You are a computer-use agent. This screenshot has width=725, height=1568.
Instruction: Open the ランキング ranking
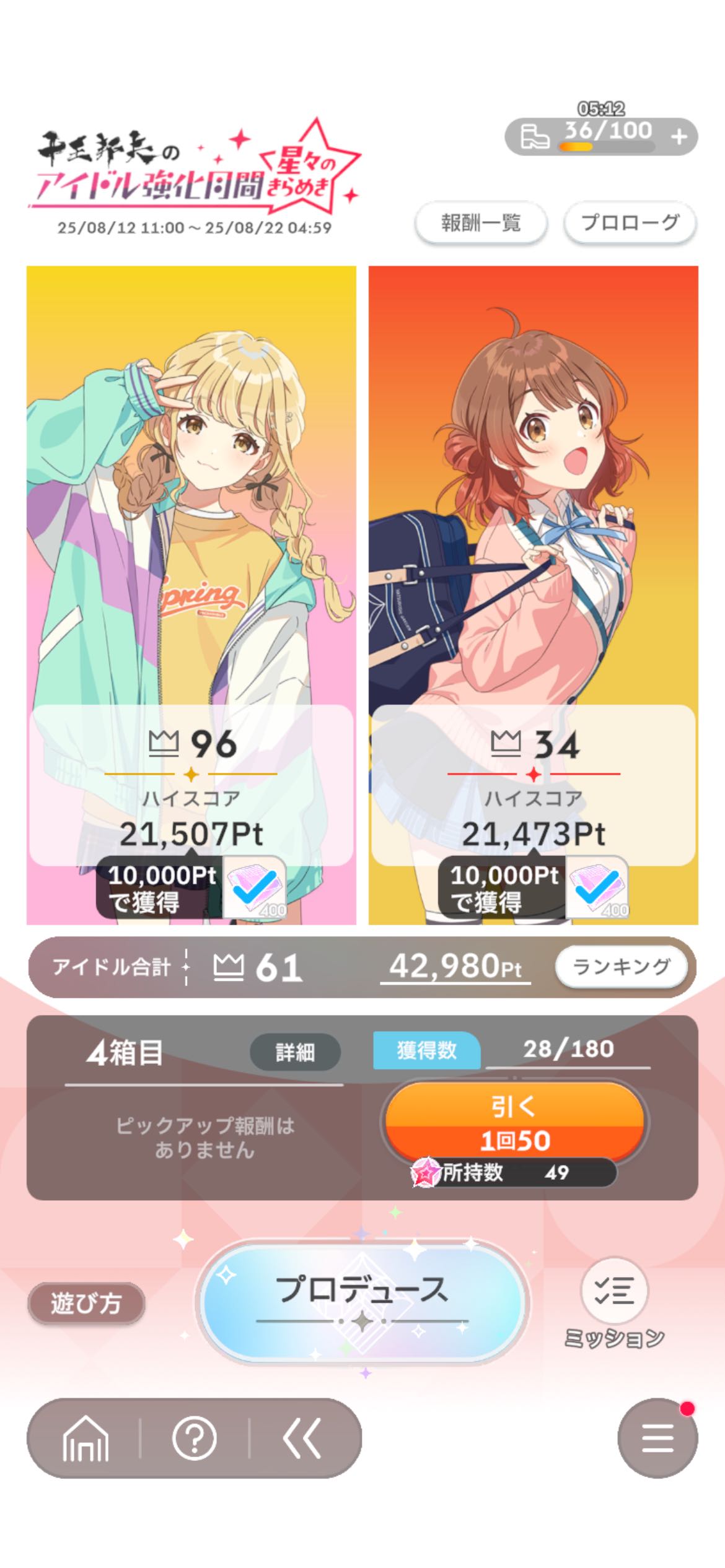pos(622,967)
